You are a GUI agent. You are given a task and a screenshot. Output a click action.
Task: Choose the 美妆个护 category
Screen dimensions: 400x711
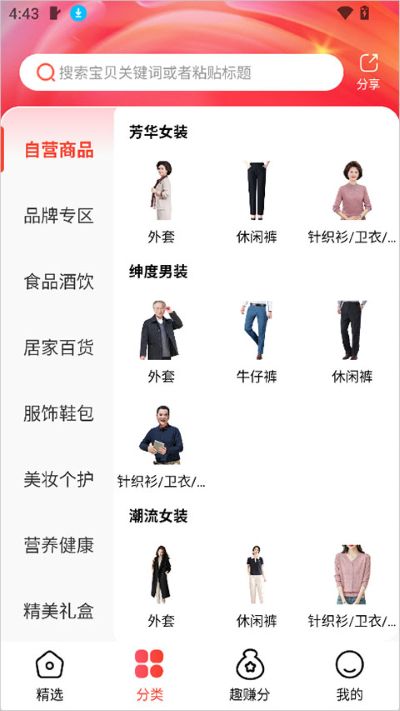tap(59, 479)
